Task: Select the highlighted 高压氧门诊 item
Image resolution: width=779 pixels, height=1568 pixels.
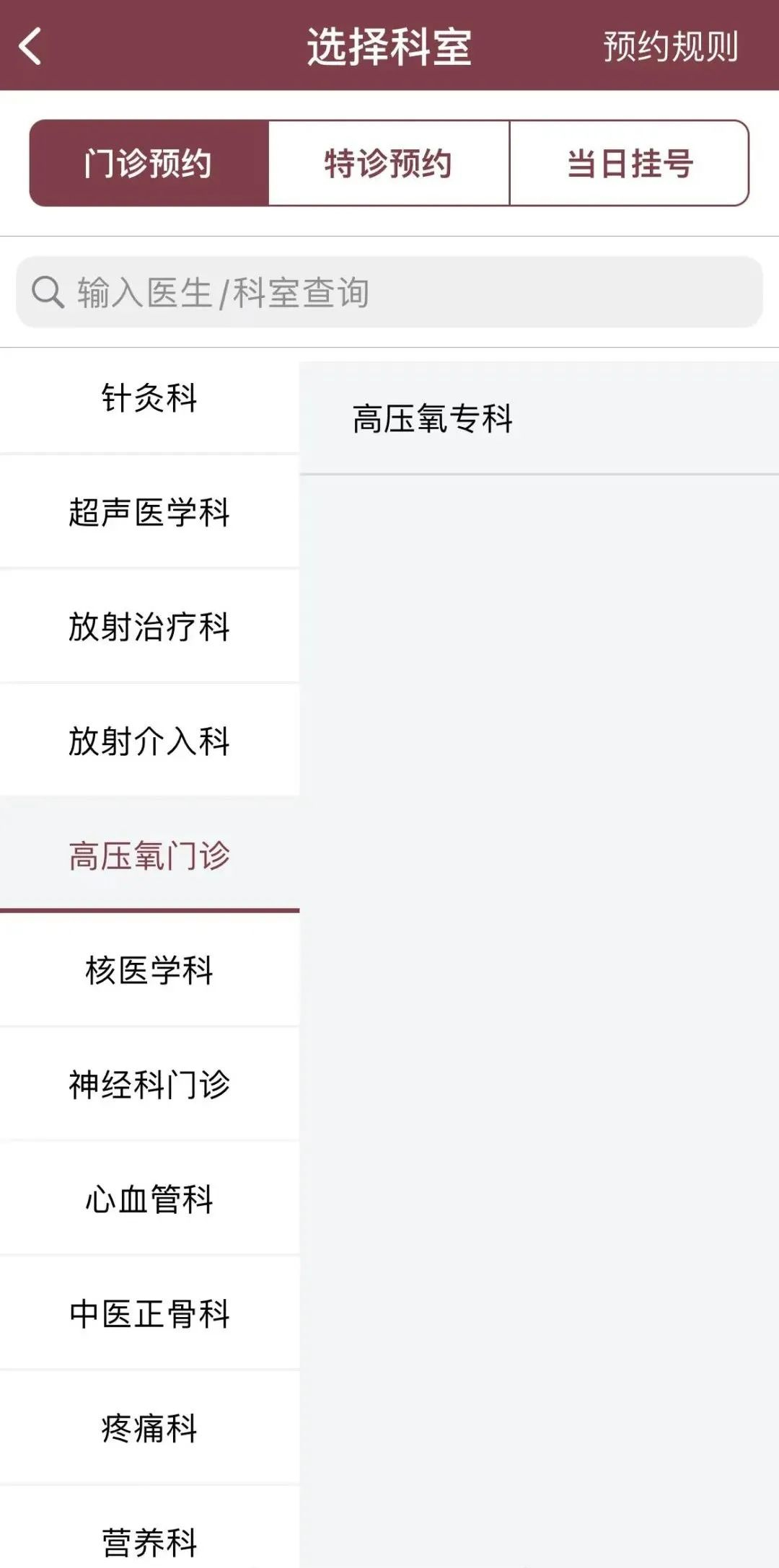Action: point(149,855)
